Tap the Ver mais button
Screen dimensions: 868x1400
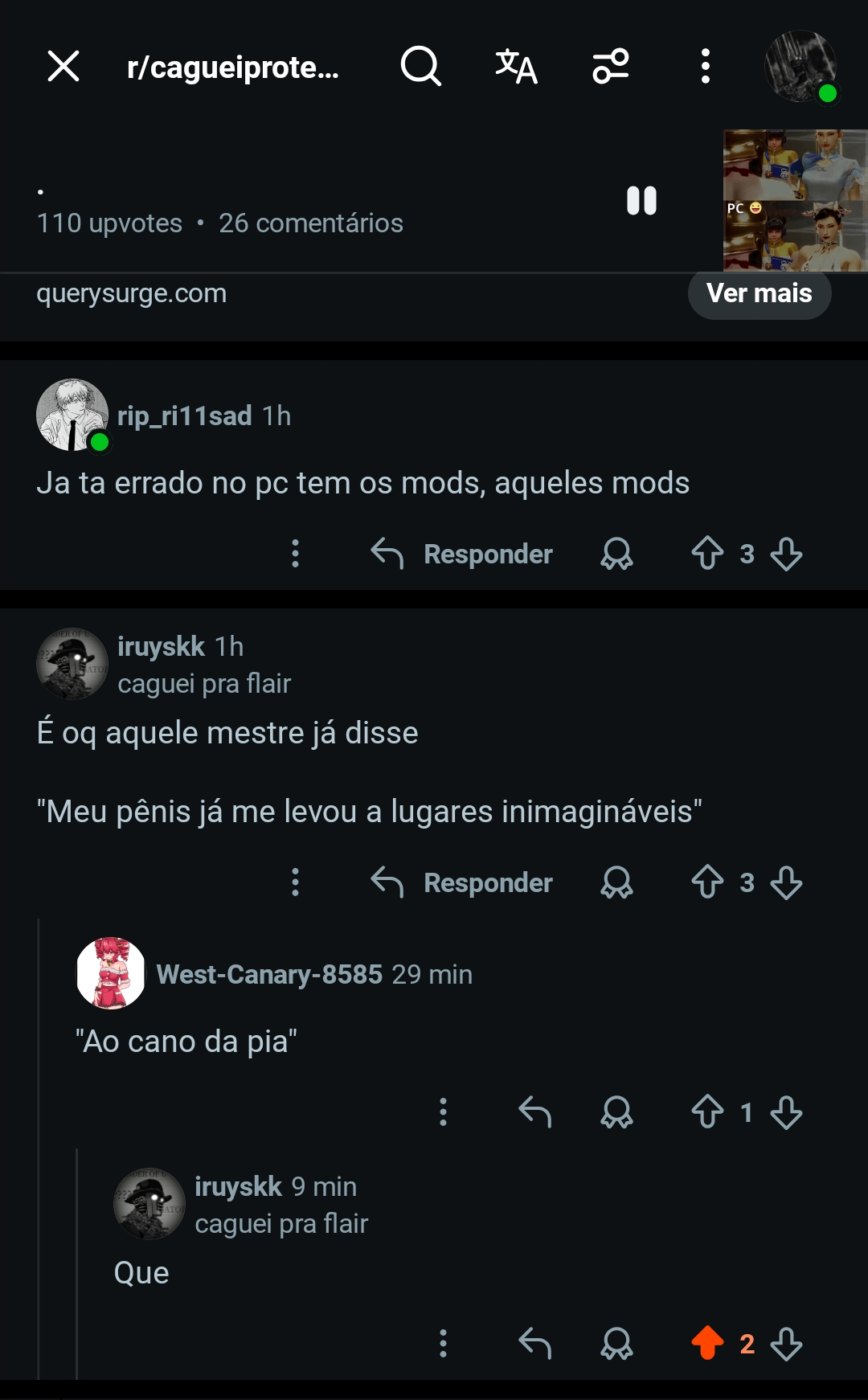(759, 293)
